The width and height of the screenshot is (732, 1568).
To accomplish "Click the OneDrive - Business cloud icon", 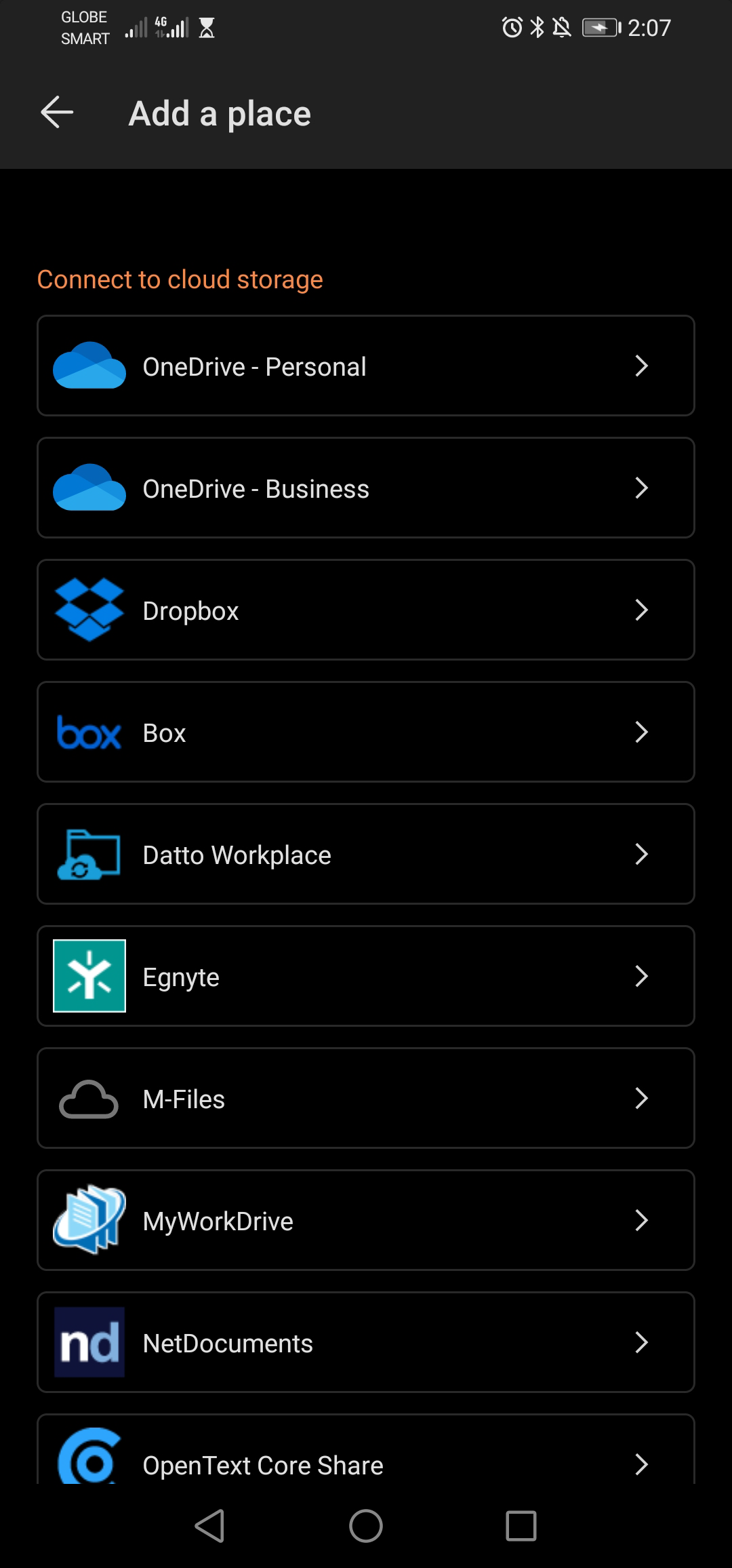I will click(x=89, y=488).
